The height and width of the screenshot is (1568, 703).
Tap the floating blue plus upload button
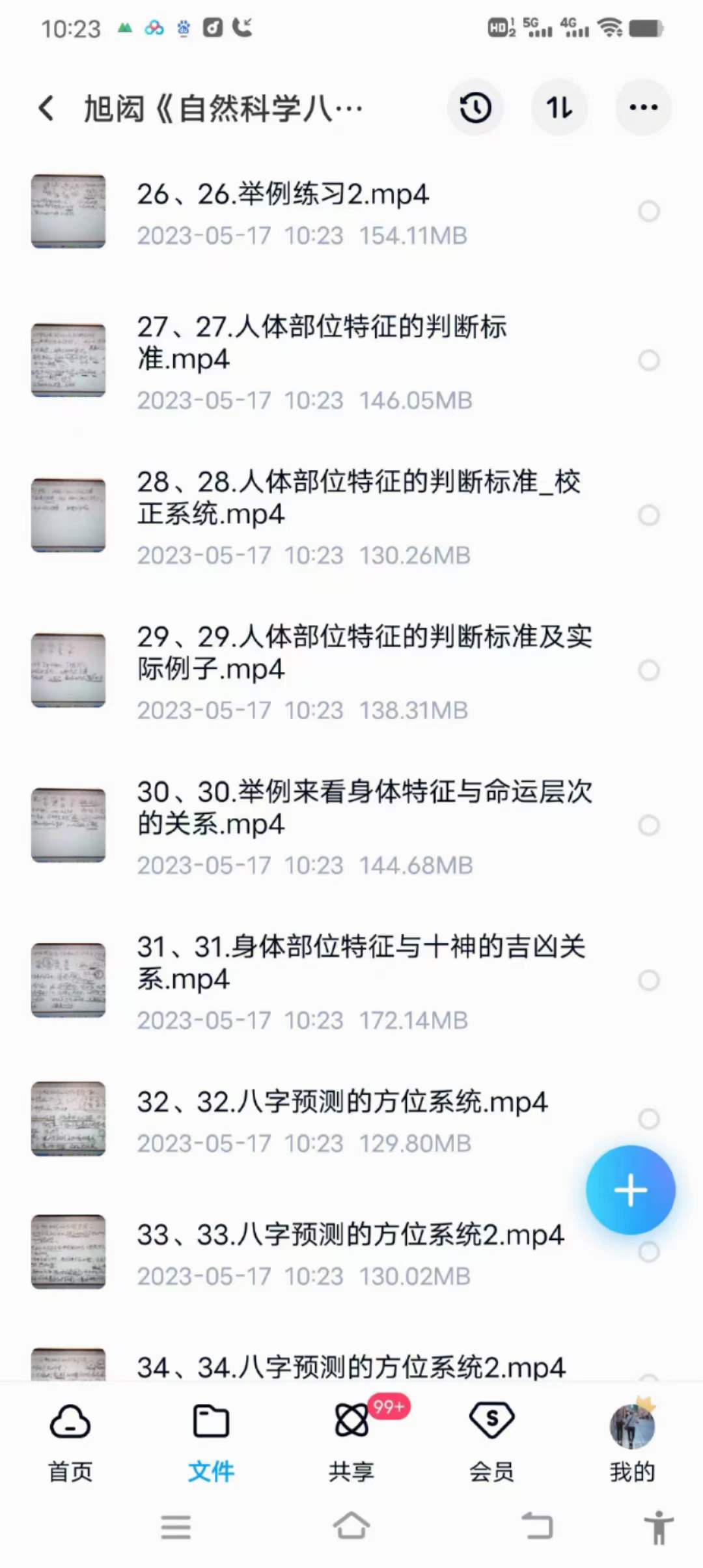click(x=630, y=1190)
